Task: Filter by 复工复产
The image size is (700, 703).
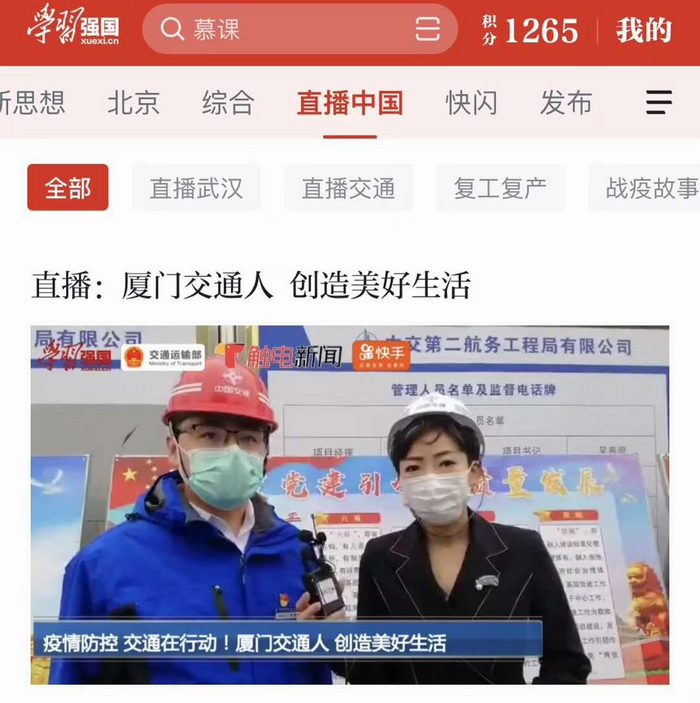Action: tap(500, 187)
